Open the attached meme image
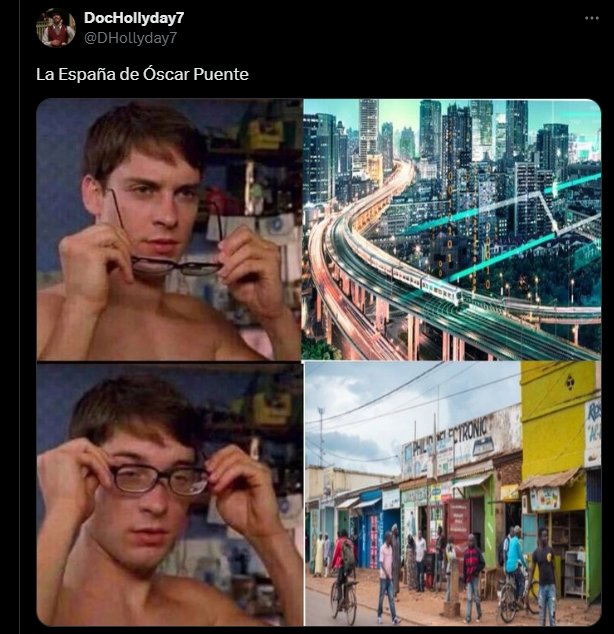 (318, 360)
